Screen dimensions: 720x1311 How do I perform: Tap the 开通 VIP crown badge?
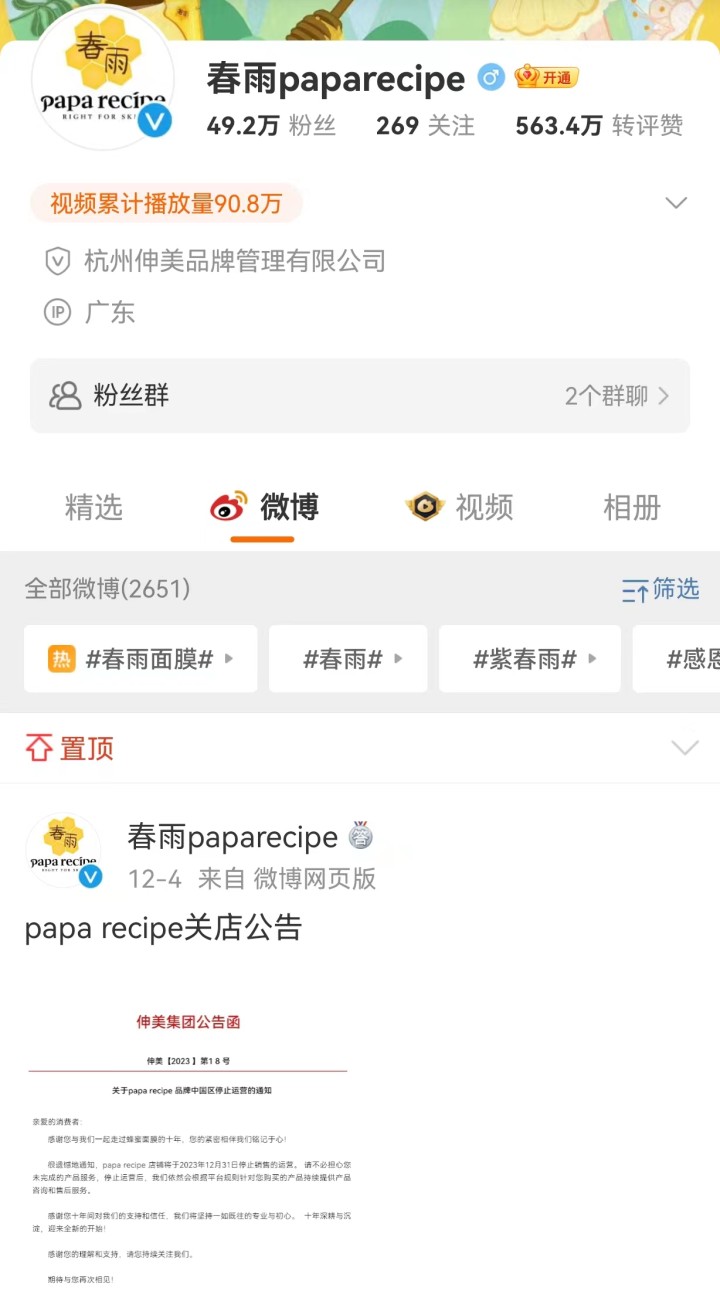coord(547,77)
